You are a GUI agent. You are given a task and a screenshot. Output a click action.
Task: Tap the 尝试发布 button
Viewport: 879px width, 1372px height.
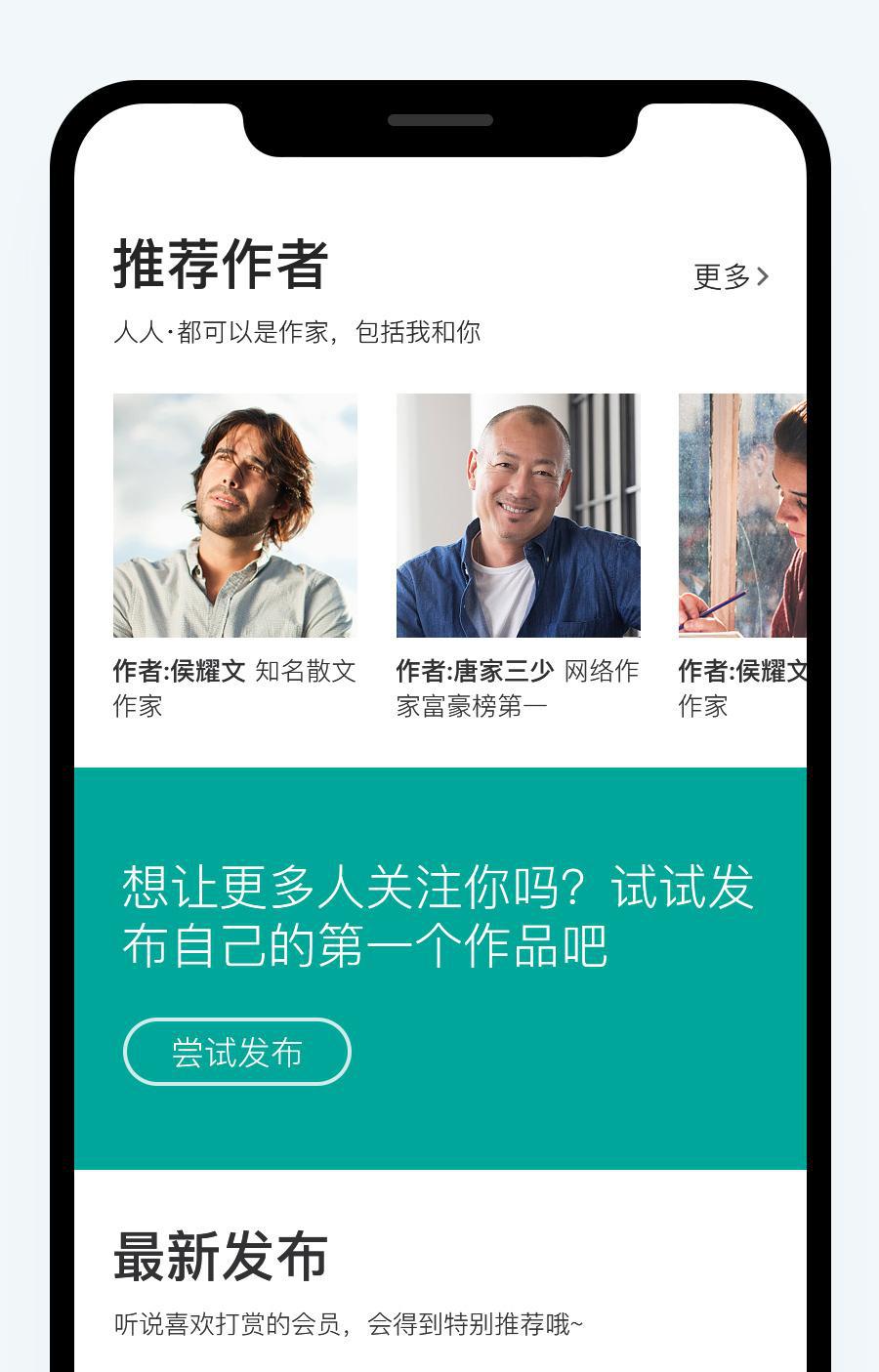click(236, 1052)
